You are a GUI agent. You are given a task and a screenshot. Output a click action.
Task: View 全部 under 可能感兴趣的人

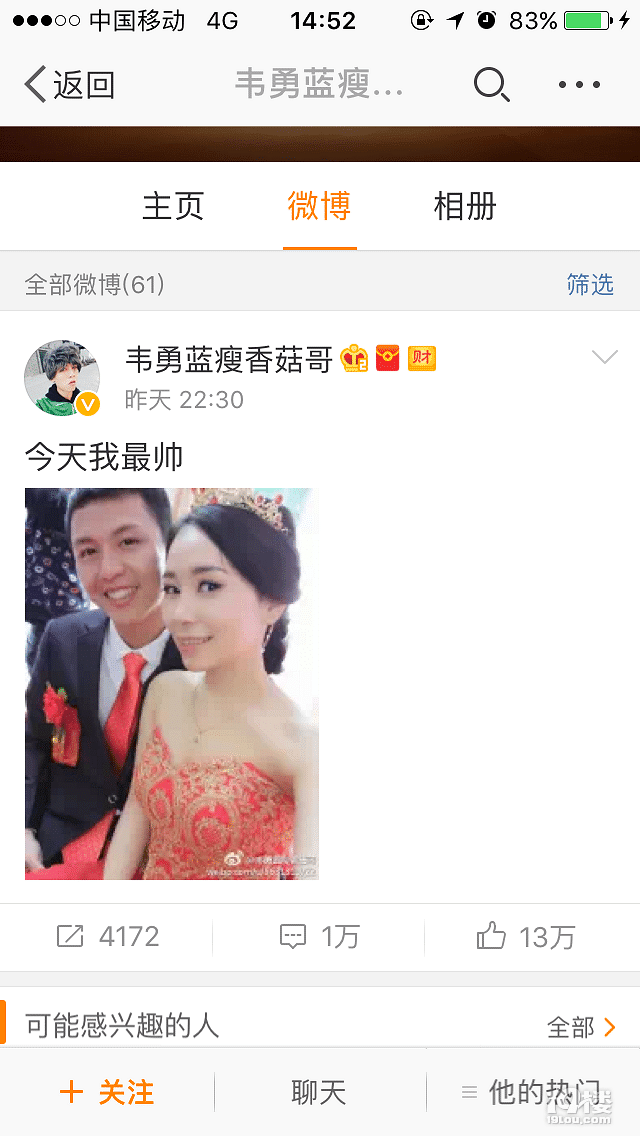pos(581,1026)
